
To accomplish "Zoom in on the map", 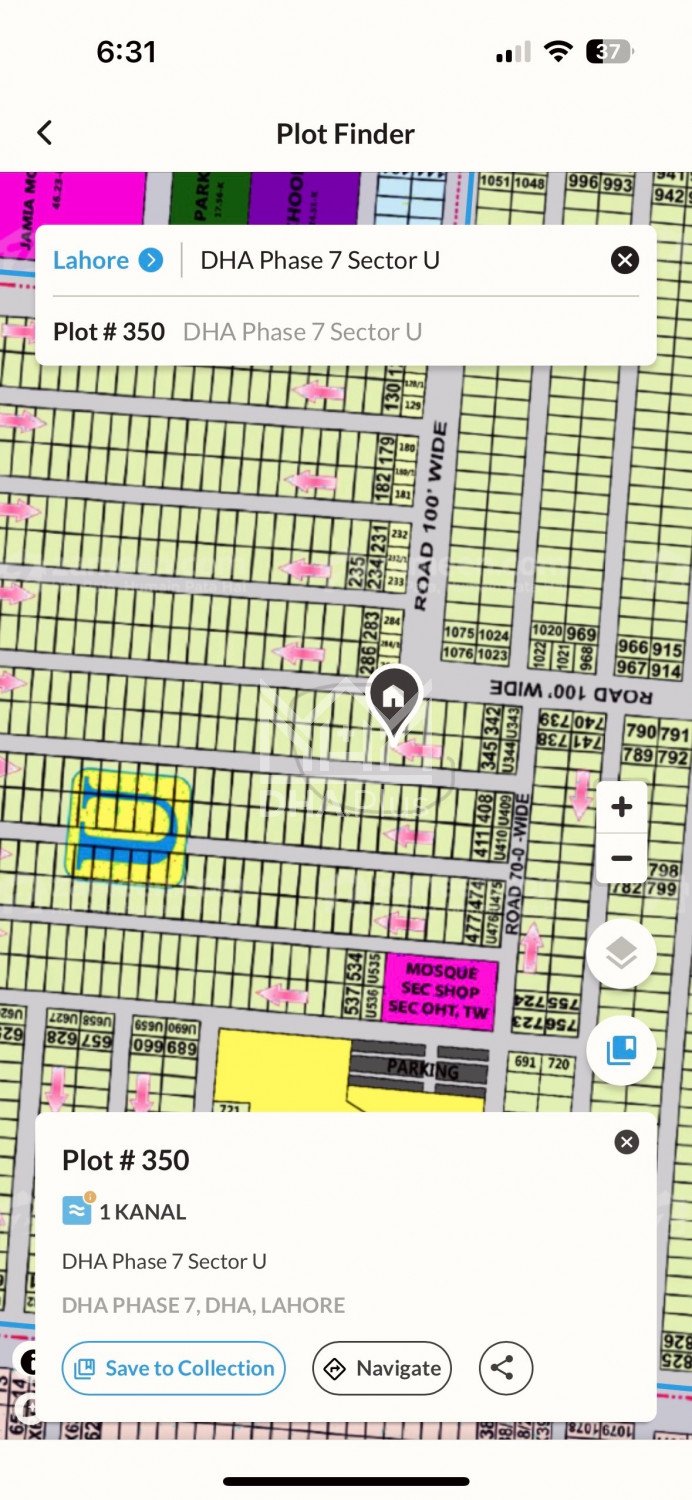I will pos(621,807).
